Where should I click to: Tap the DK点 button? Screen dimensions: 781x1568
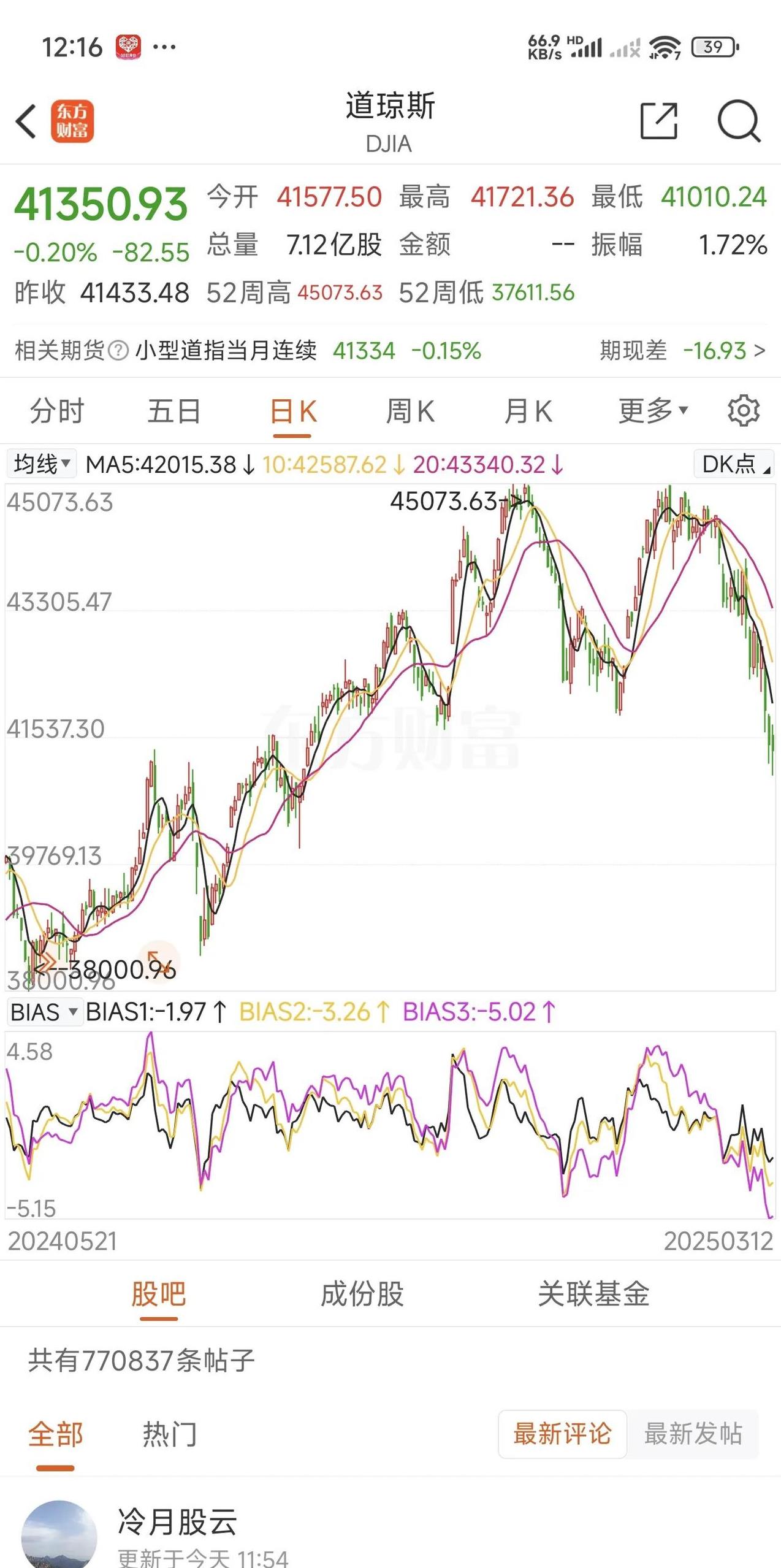click(734, 464)
